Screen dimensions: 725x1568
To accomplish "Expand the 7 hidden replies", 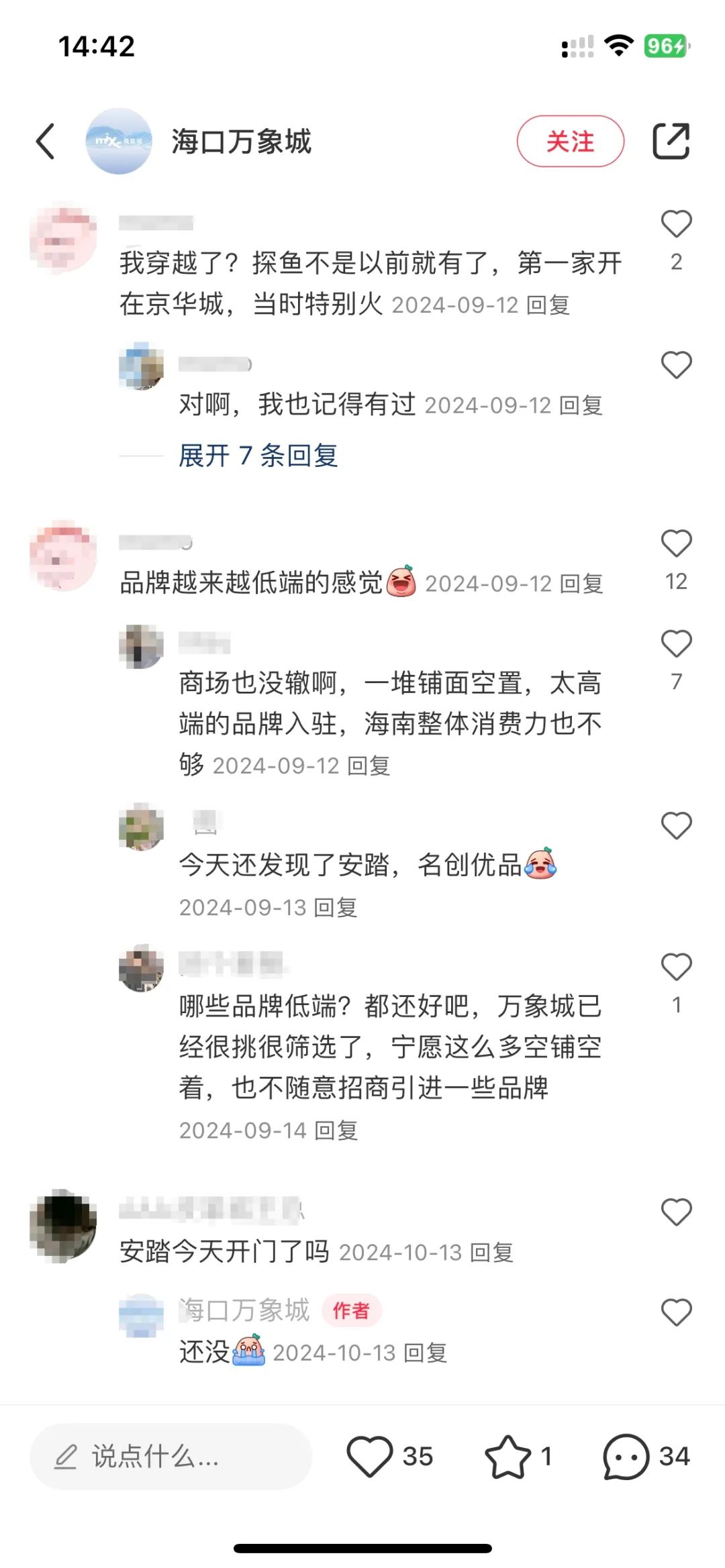I will tap(258, 456).
